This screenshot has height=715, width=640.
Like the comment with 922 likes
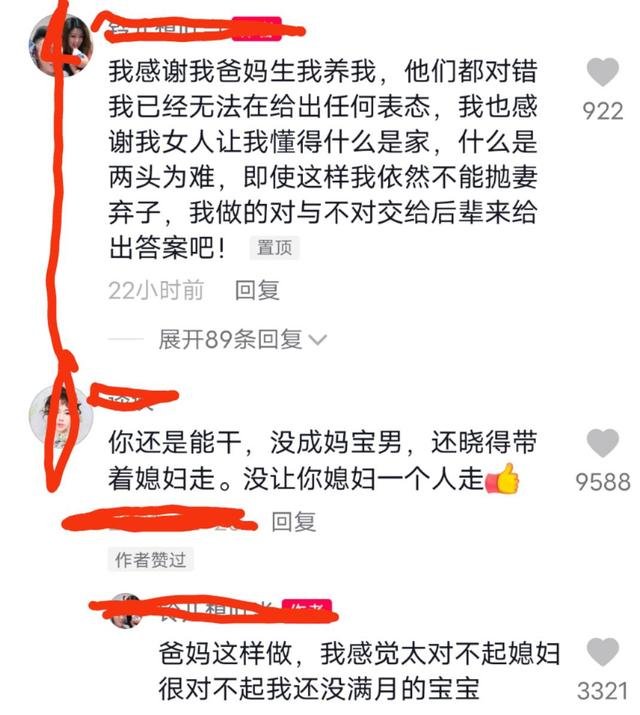(x=602, y=73)
